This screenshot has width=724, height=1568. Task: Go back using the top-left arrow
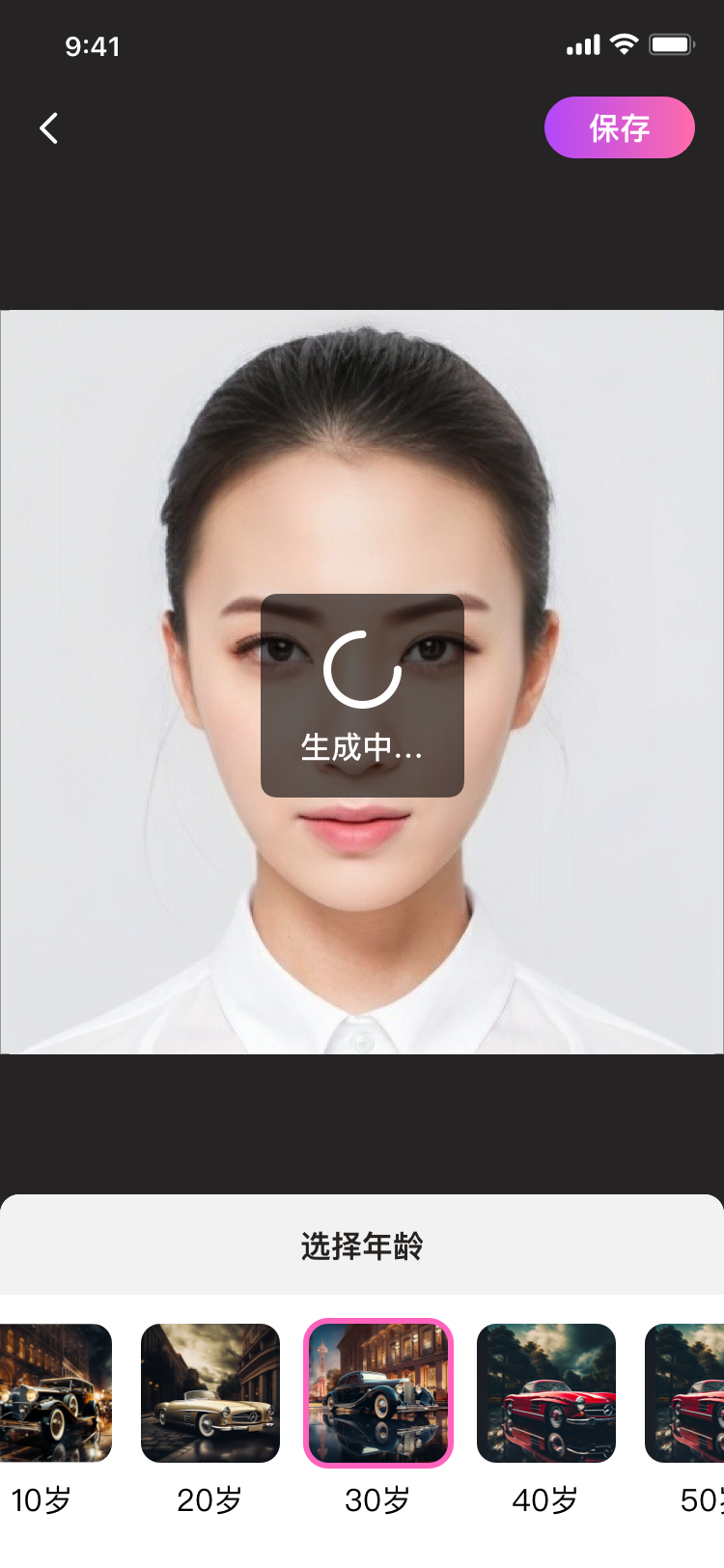[x=48, y=127]
